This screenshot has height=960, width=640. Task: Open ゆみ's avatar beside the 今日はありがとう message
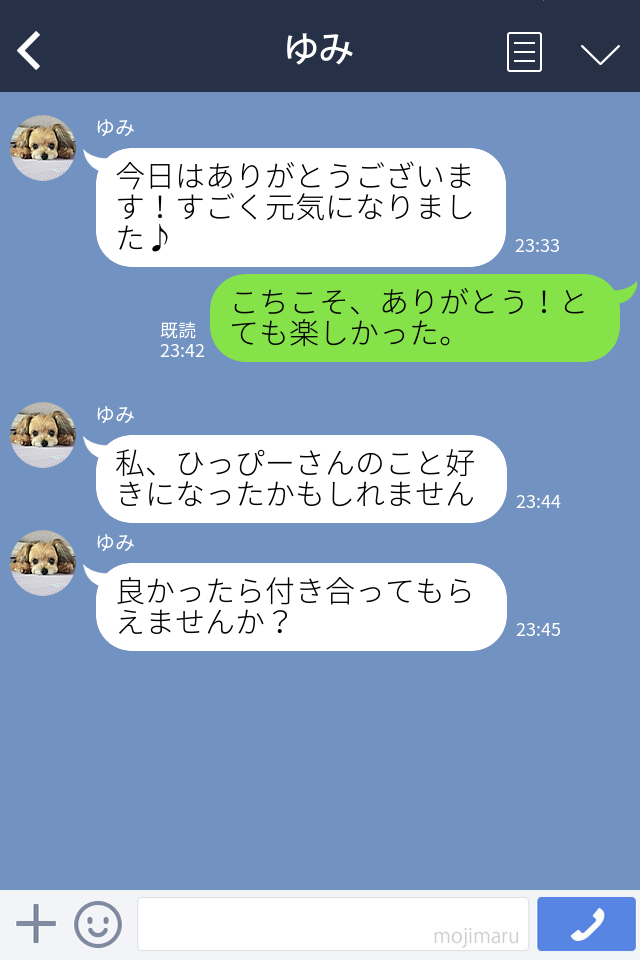[43, 148]
